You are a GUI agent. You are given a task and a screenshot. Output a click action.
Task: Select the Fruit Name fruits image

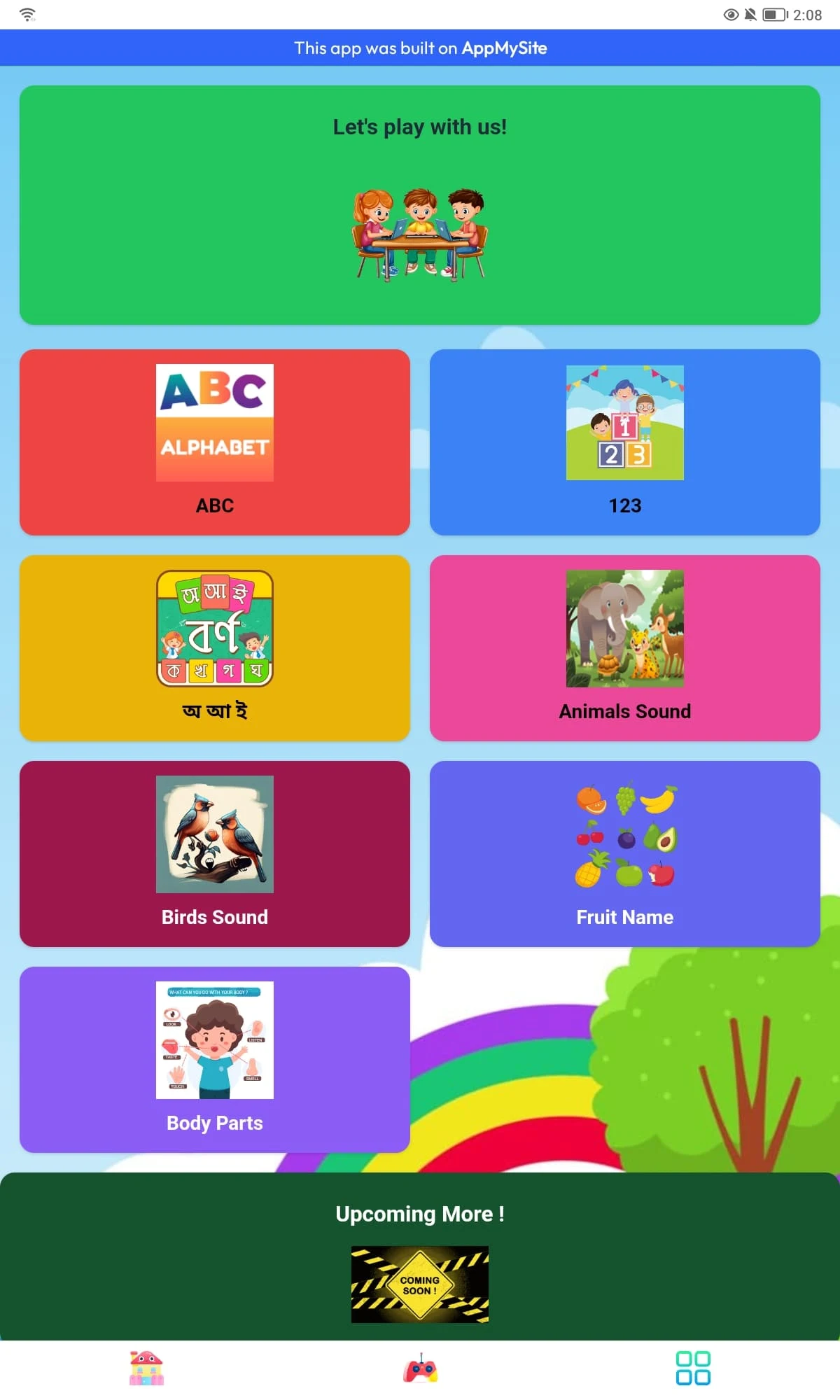tap(625, 833)
